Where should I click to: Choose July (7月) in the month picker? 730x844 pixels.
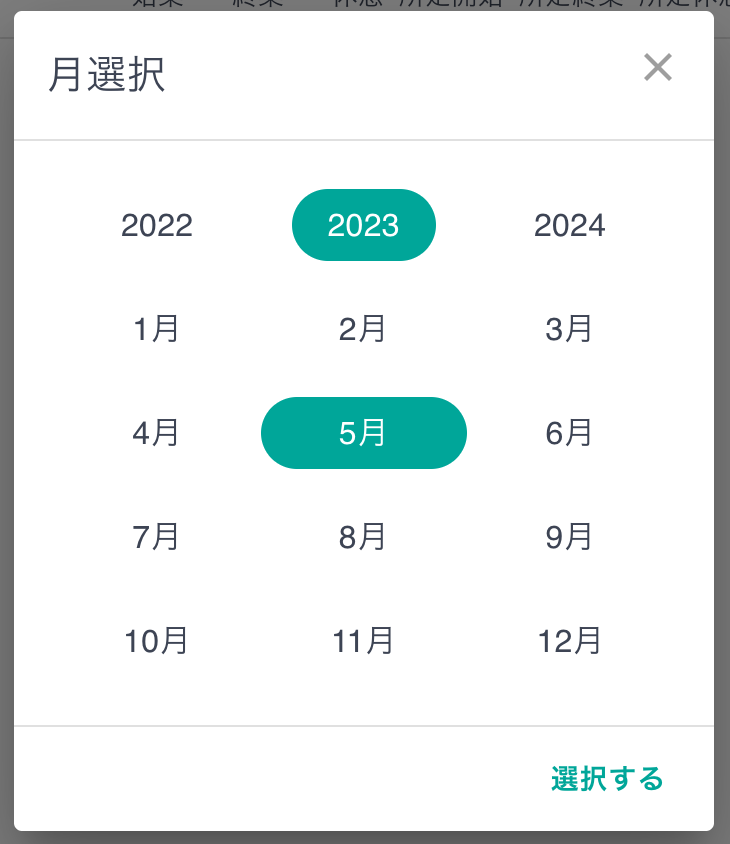click(156, 537)
